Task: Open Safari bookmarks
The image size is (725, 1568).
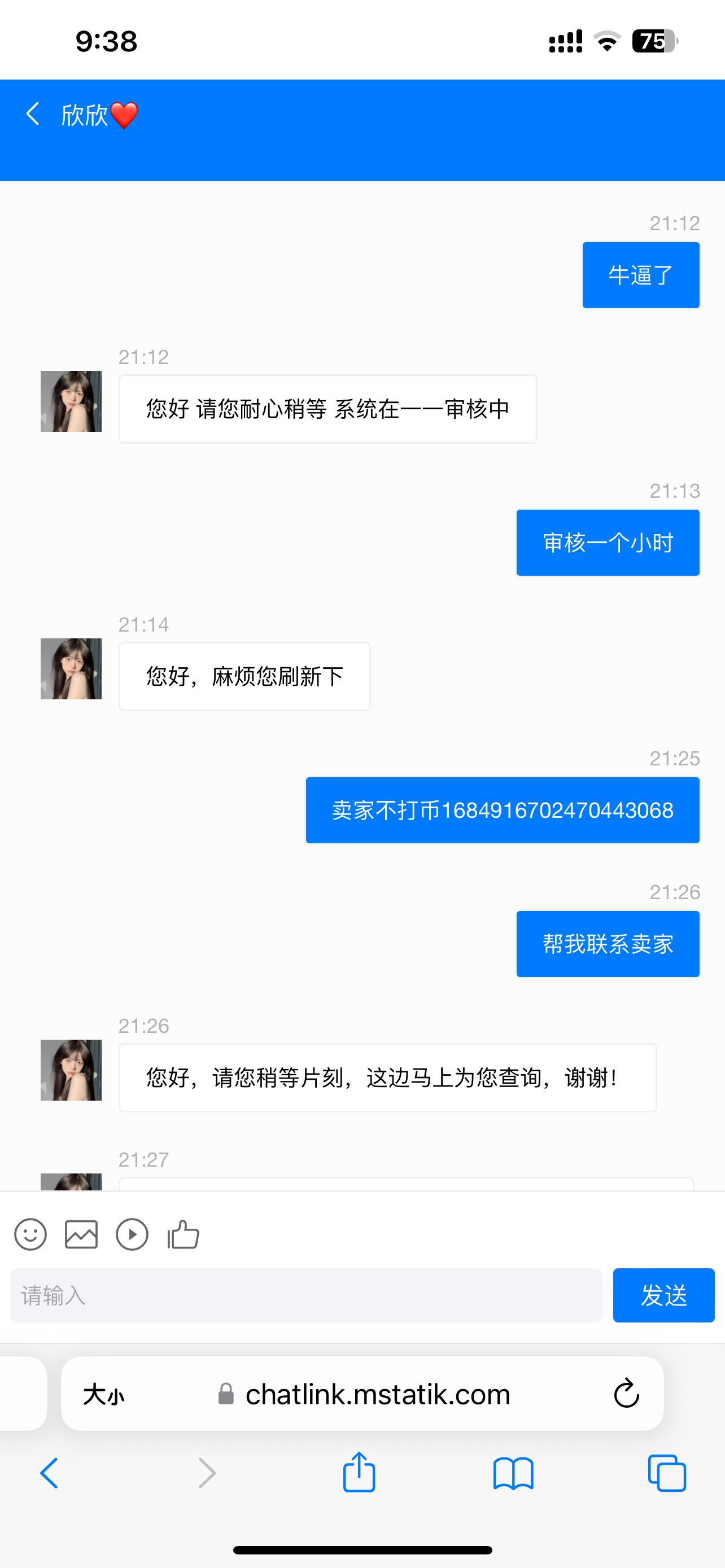Action: click(513, 1474)
